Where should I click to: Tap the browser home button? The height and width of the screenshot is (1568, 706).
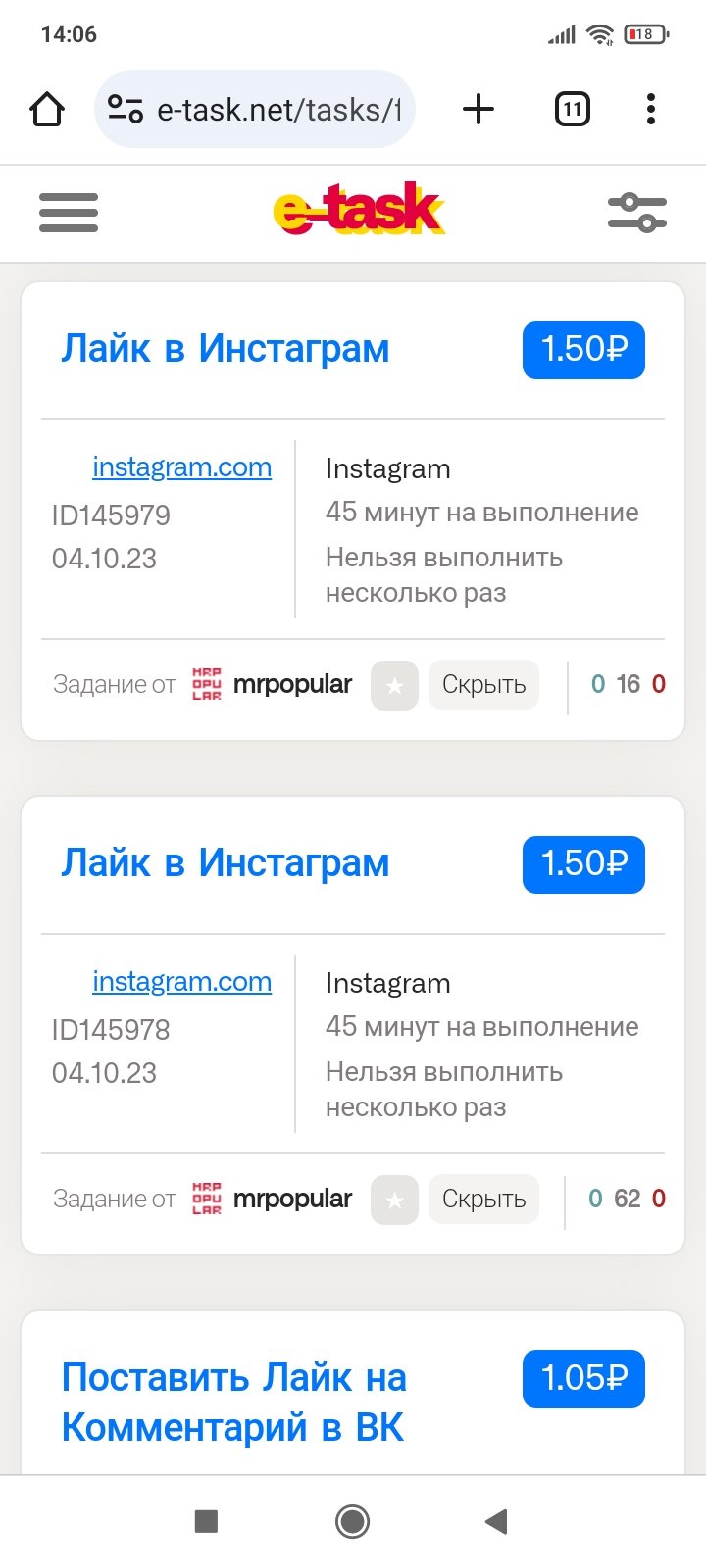pyautogui.click(x=47, y=109)
